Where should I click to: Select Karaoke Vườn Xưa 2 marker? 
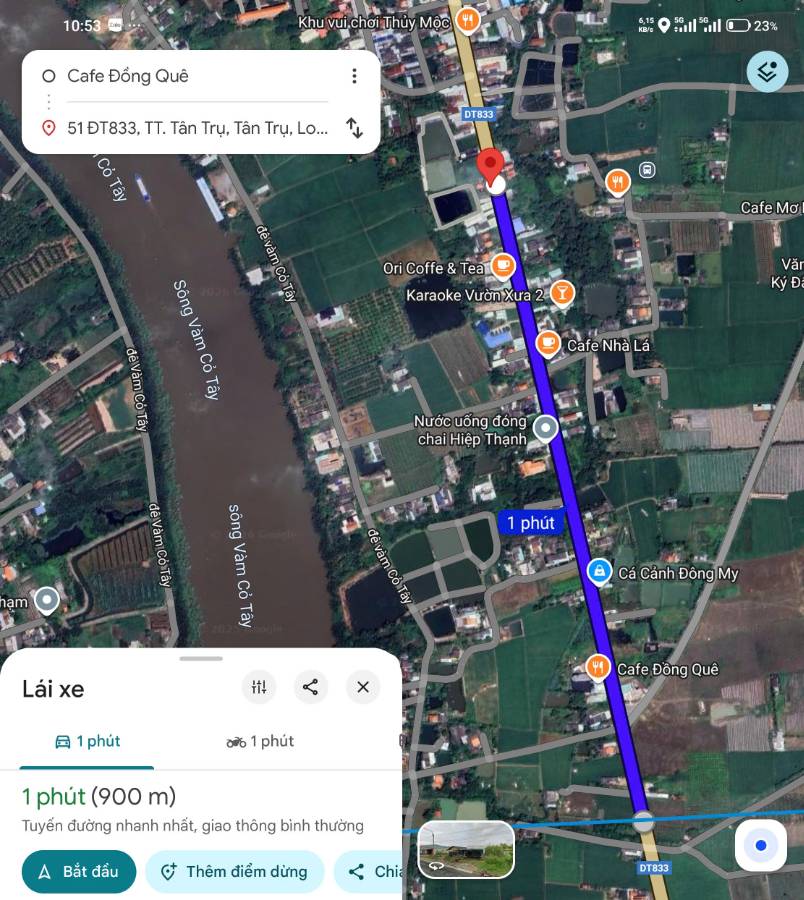point(562,293)
